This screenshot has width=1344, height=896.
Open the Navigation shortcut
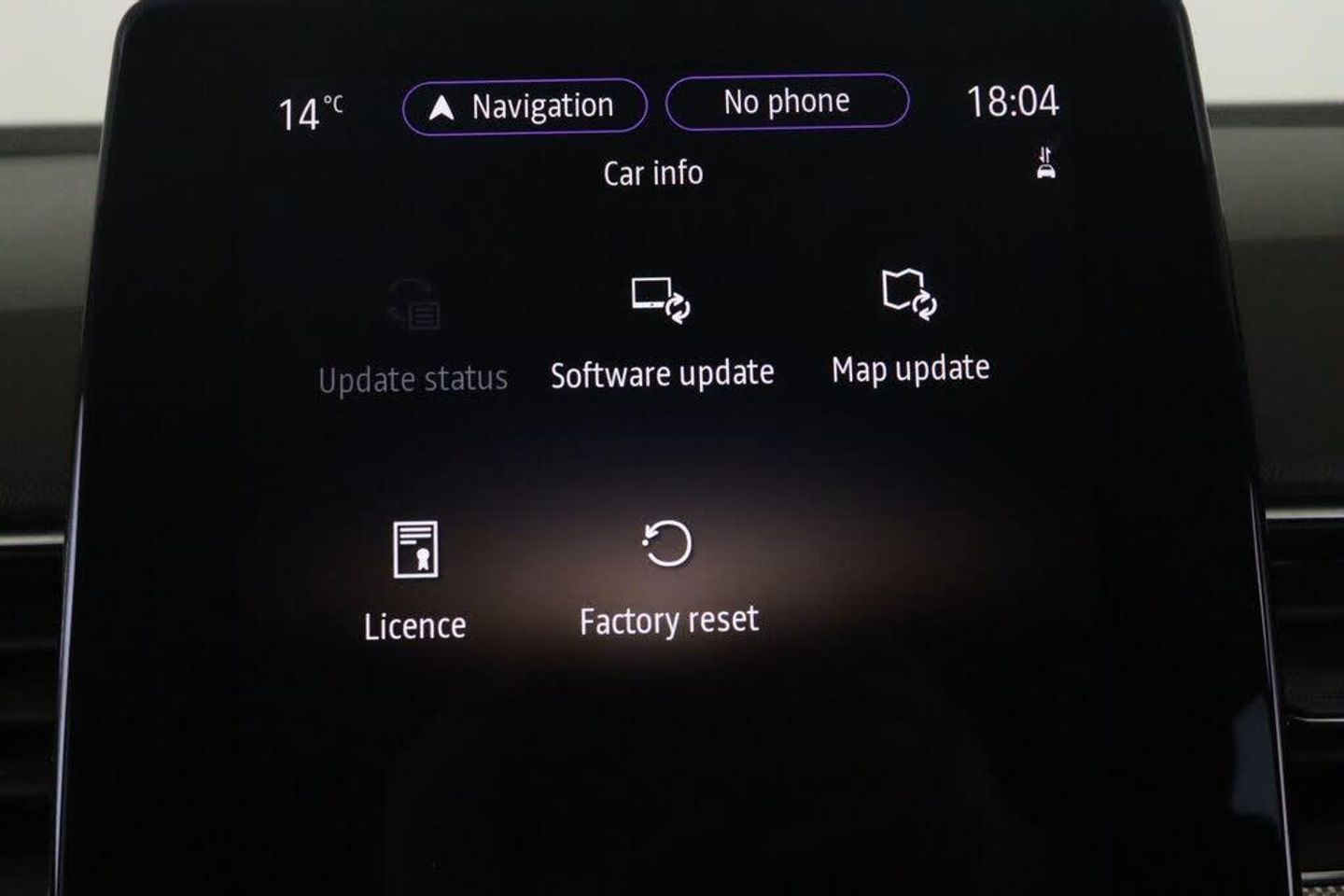coord(525,106)
